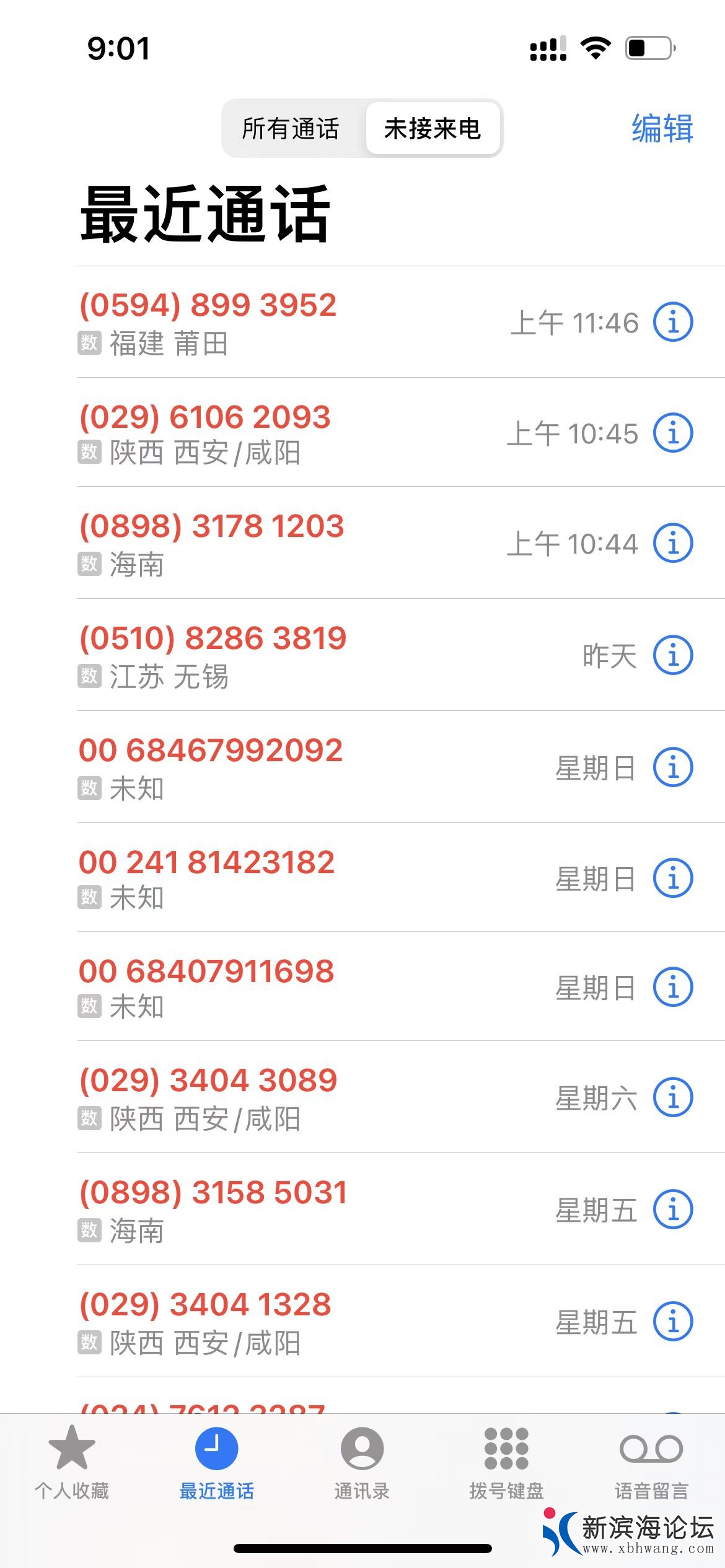
Task: Open info for 00 68407911698
Action: click(x=673, y=987)
